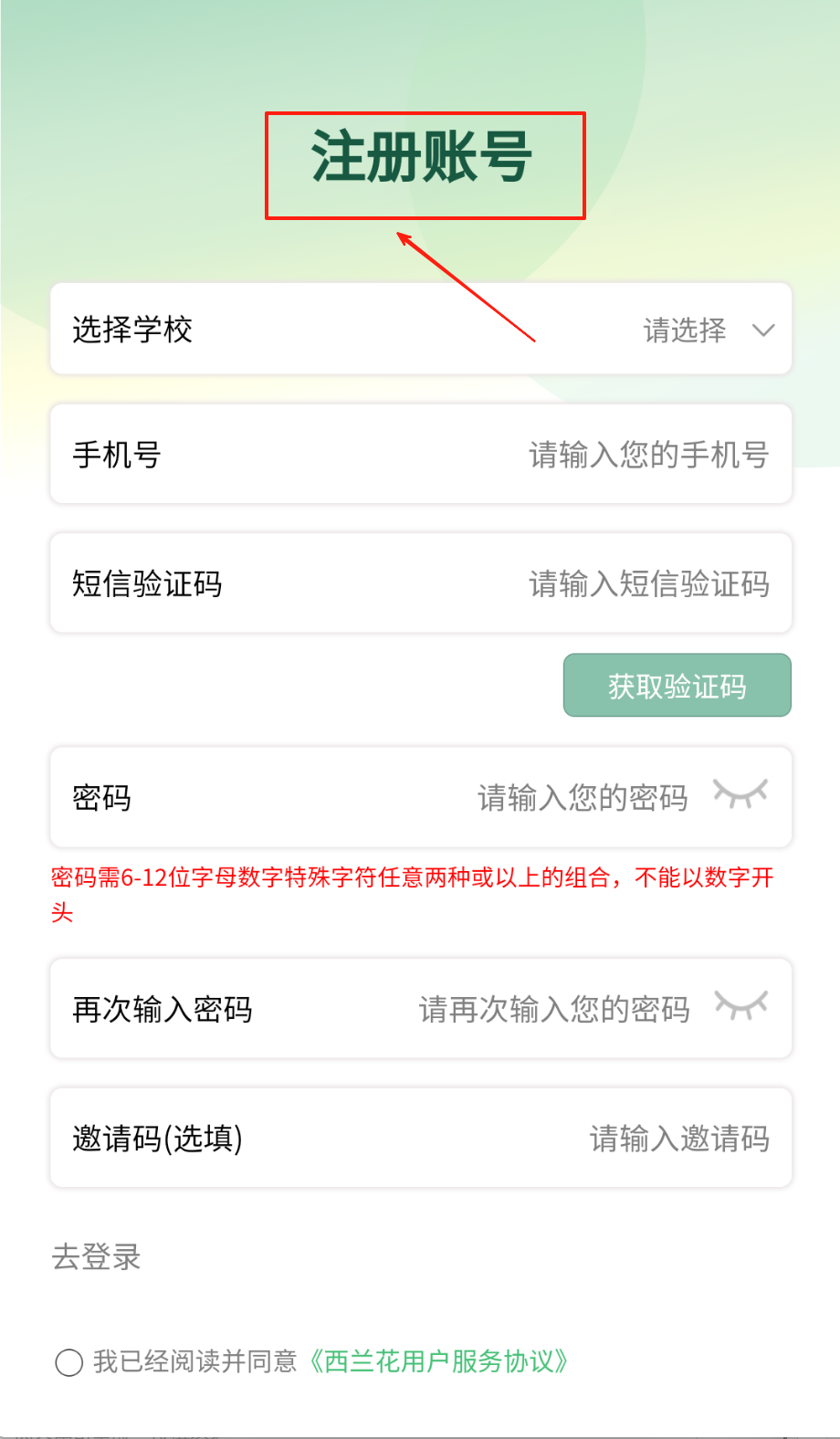Request code with 获取验证码 button

pyautogui.click(x=677, y=686)
